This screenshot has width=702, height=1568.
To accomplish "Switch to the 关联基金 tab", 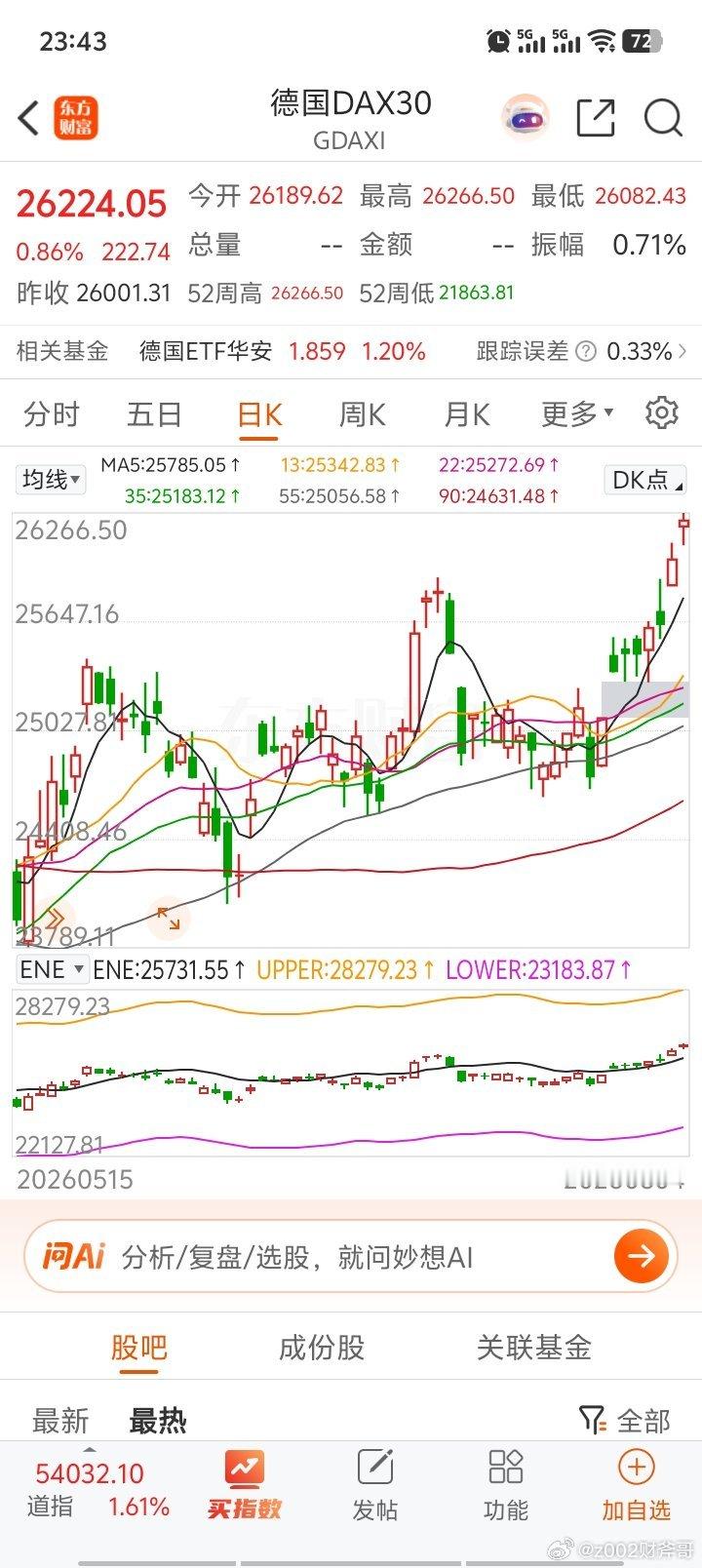I will pos(534,1348).
